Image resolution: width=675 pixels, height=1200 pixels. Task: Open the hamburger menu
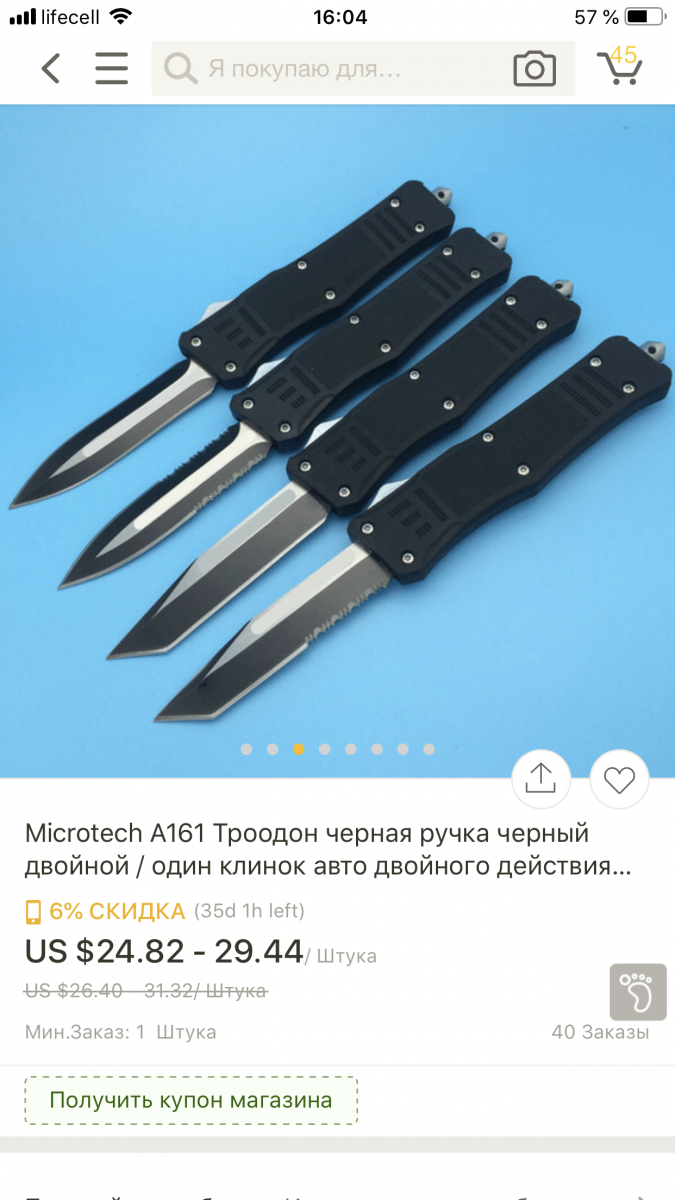point(111,68)
